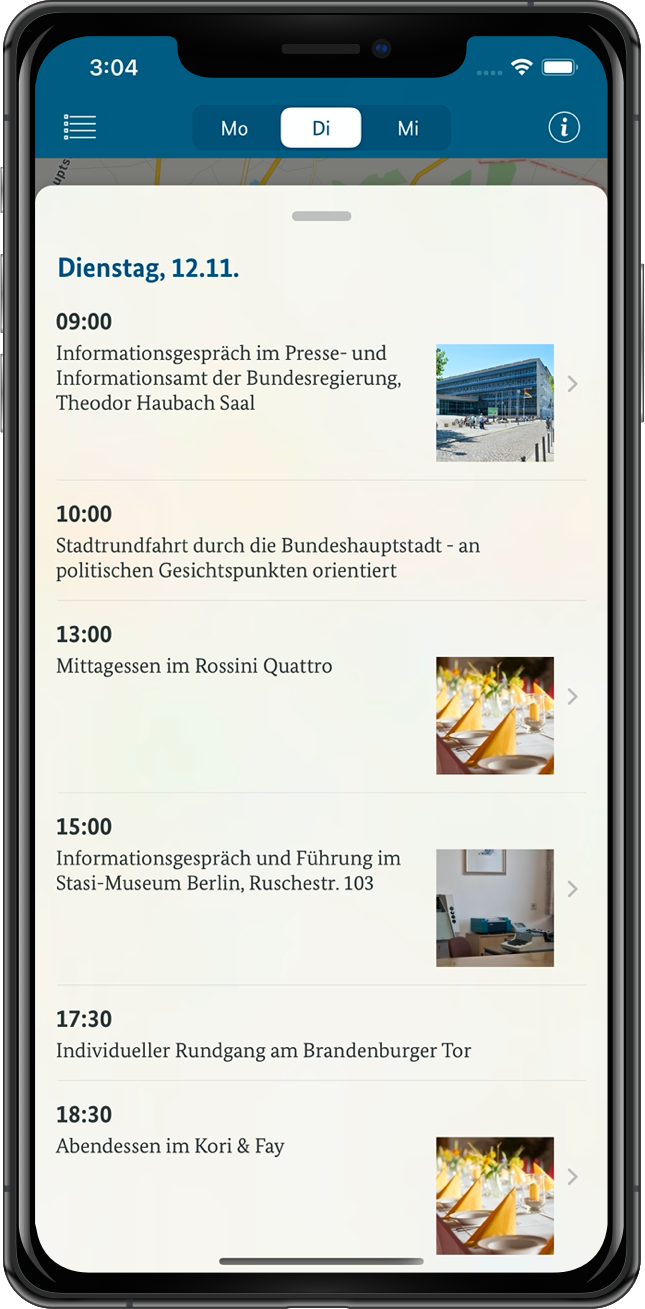Open Mittagessen im Rossini Quattro
Viewport: 645px width, 1309px height.
click(321, 697)
